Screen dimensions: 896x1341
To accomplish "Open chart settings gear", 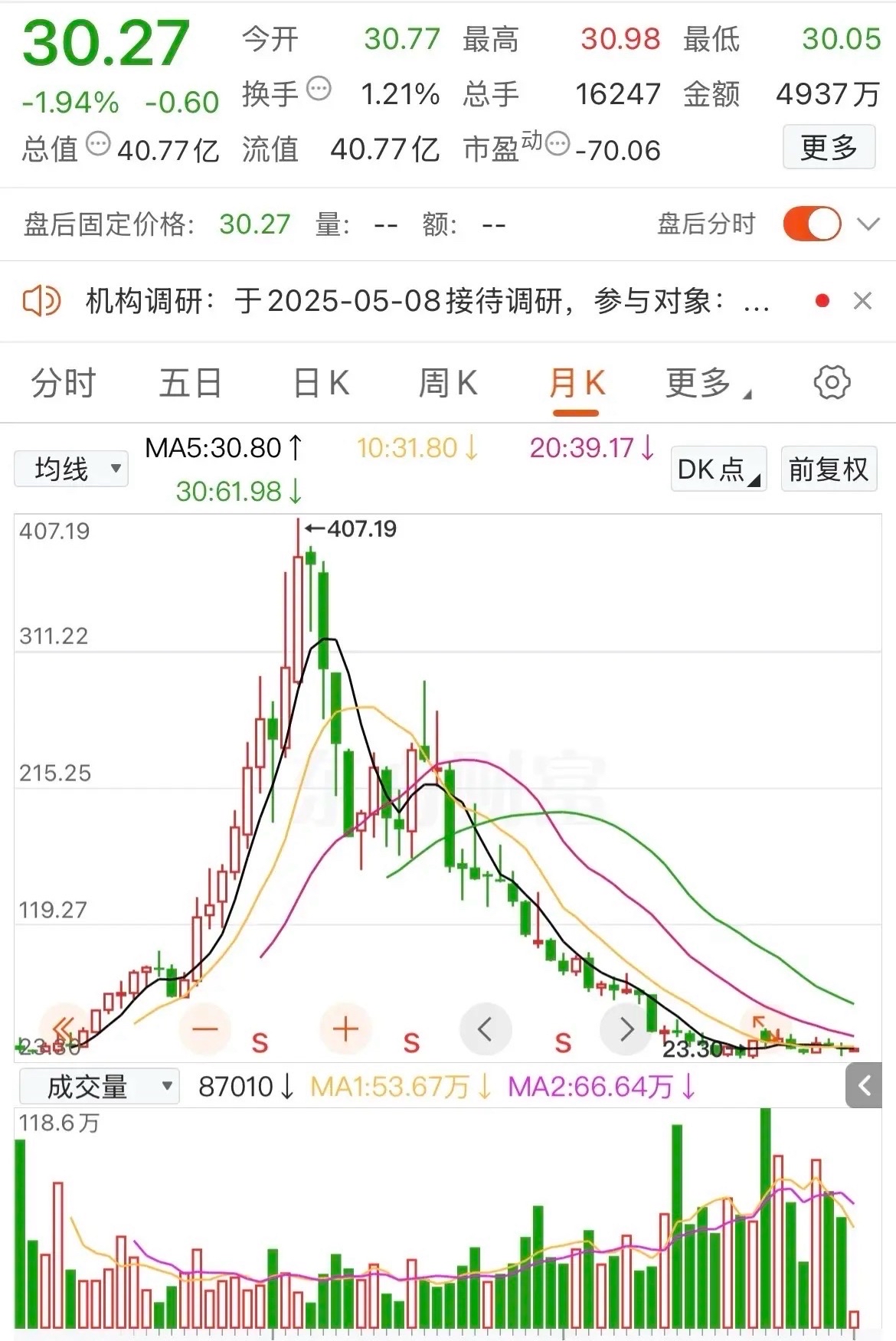I will click(832, 382).
